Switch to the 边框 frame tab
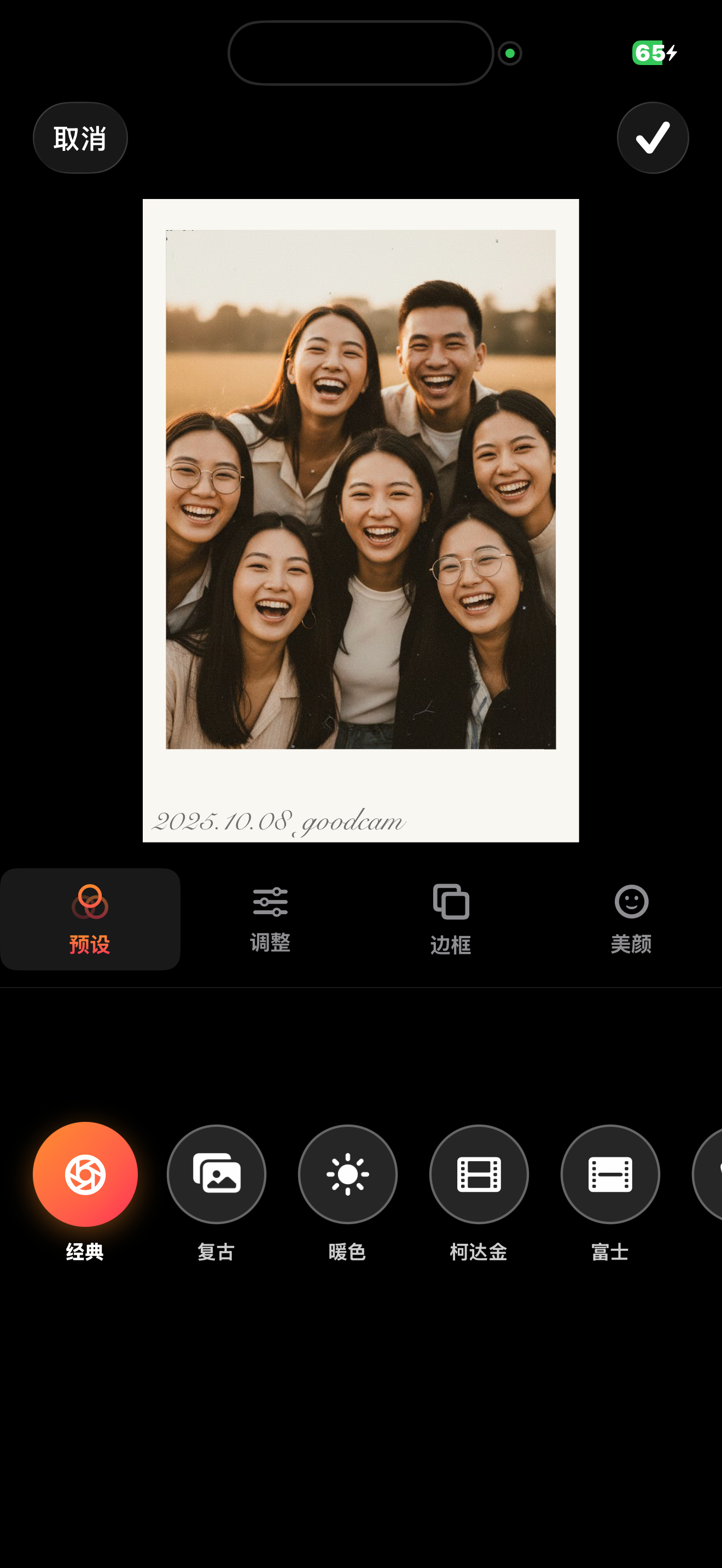Screen dimensions: 722x1568 point(451,918)
